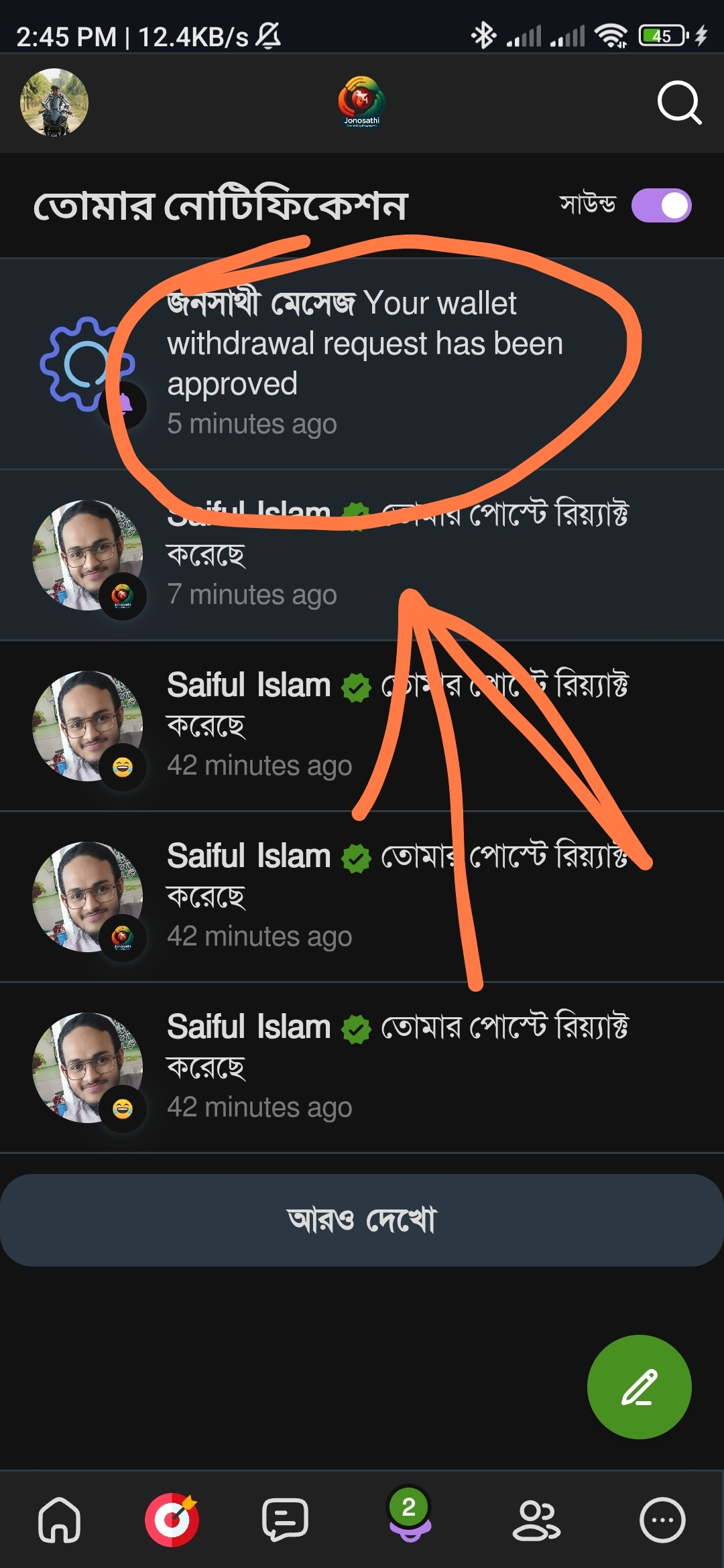Screen dimensions: 724x1568
Task: Open the search icon
Action: 678,103
